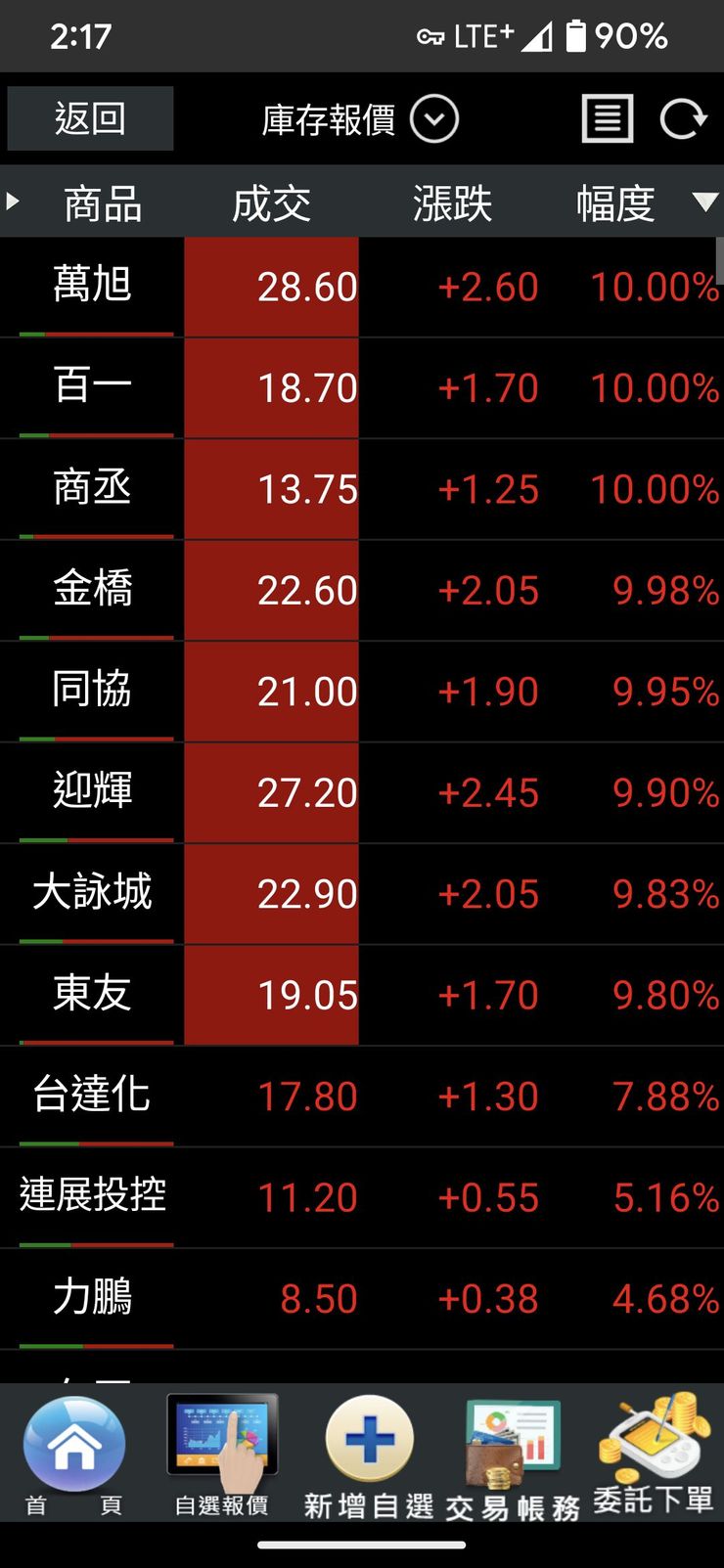Tap the 返回 back button

click(90, 118)
